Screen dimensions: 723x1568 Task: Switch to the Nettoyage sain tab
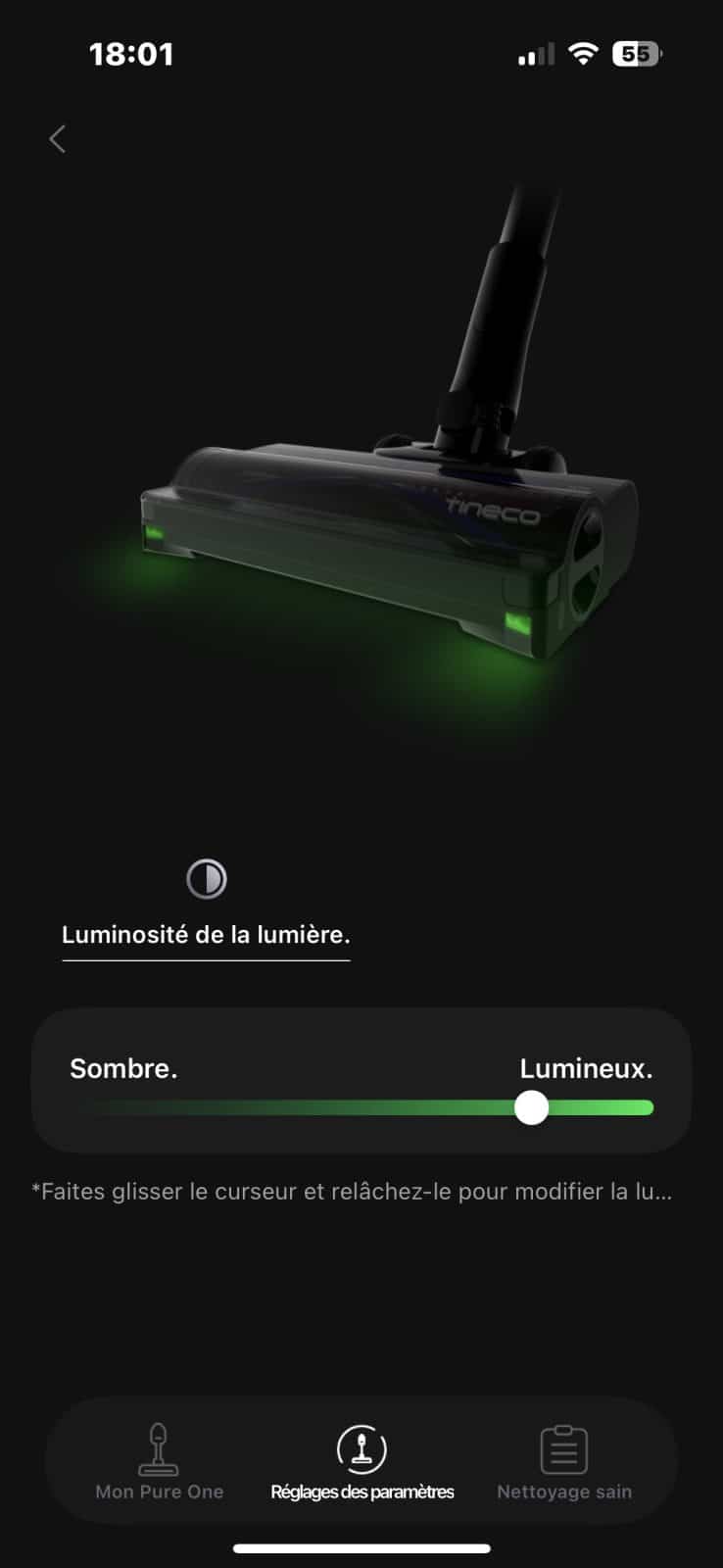point(564,1462)
